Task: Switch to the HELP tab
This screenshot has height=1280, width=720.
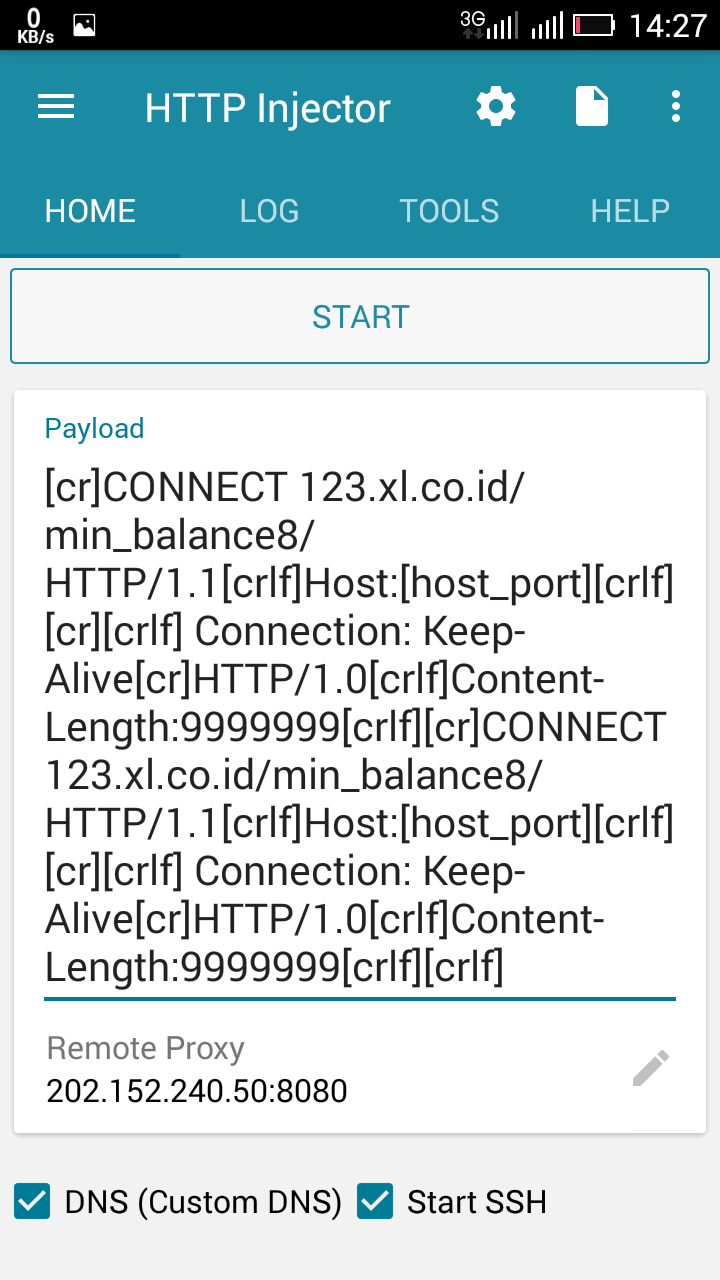Action: 630,211
